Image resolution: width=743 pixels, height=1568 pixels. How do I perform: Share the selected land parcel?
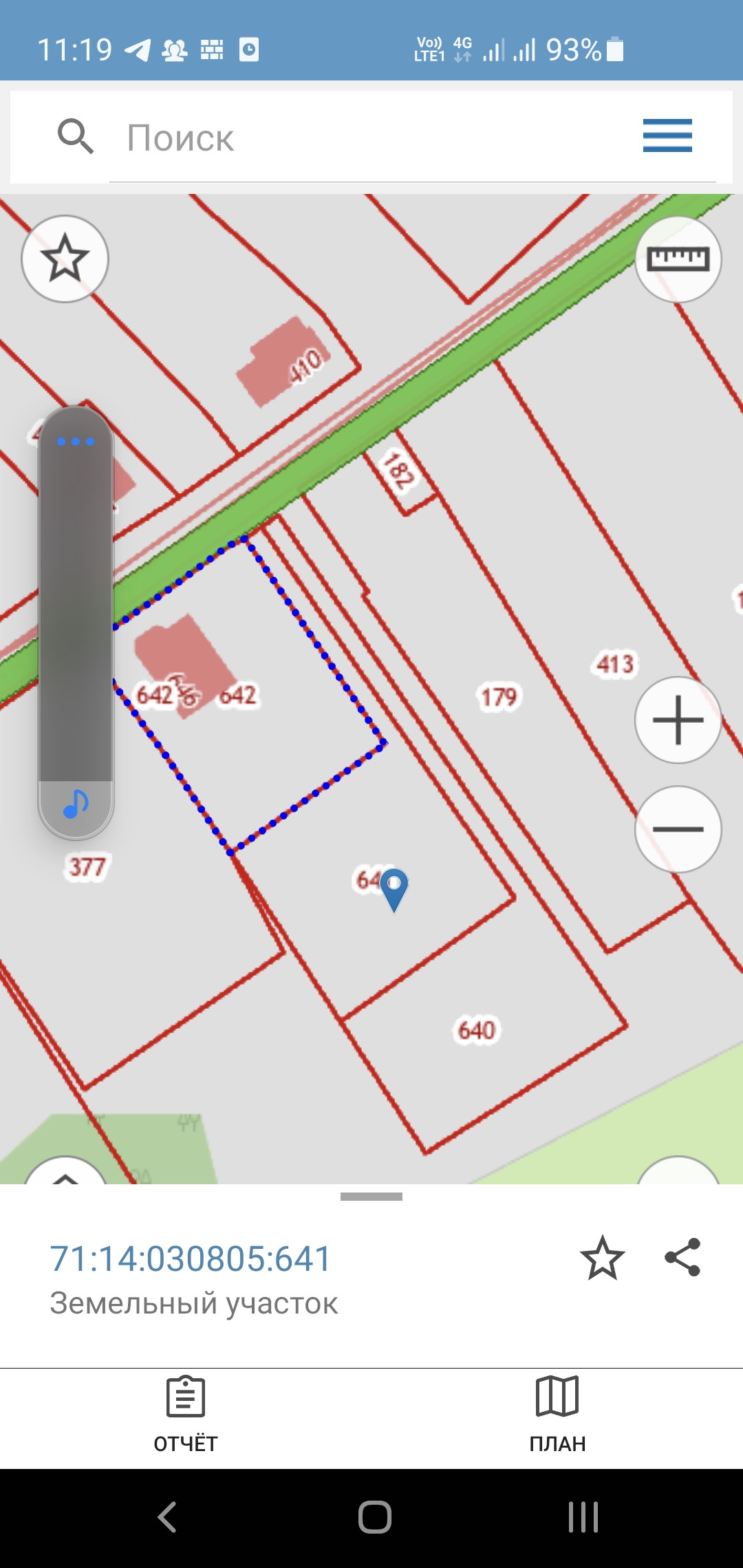[682, 1257]
